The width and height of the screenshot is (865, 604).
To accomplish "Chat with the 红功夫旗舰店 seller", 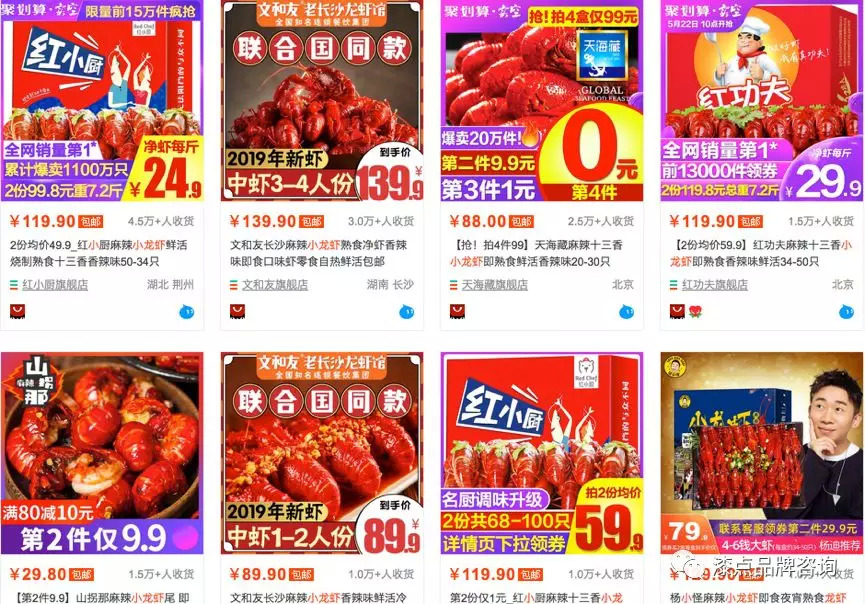I will pos(848,312).
